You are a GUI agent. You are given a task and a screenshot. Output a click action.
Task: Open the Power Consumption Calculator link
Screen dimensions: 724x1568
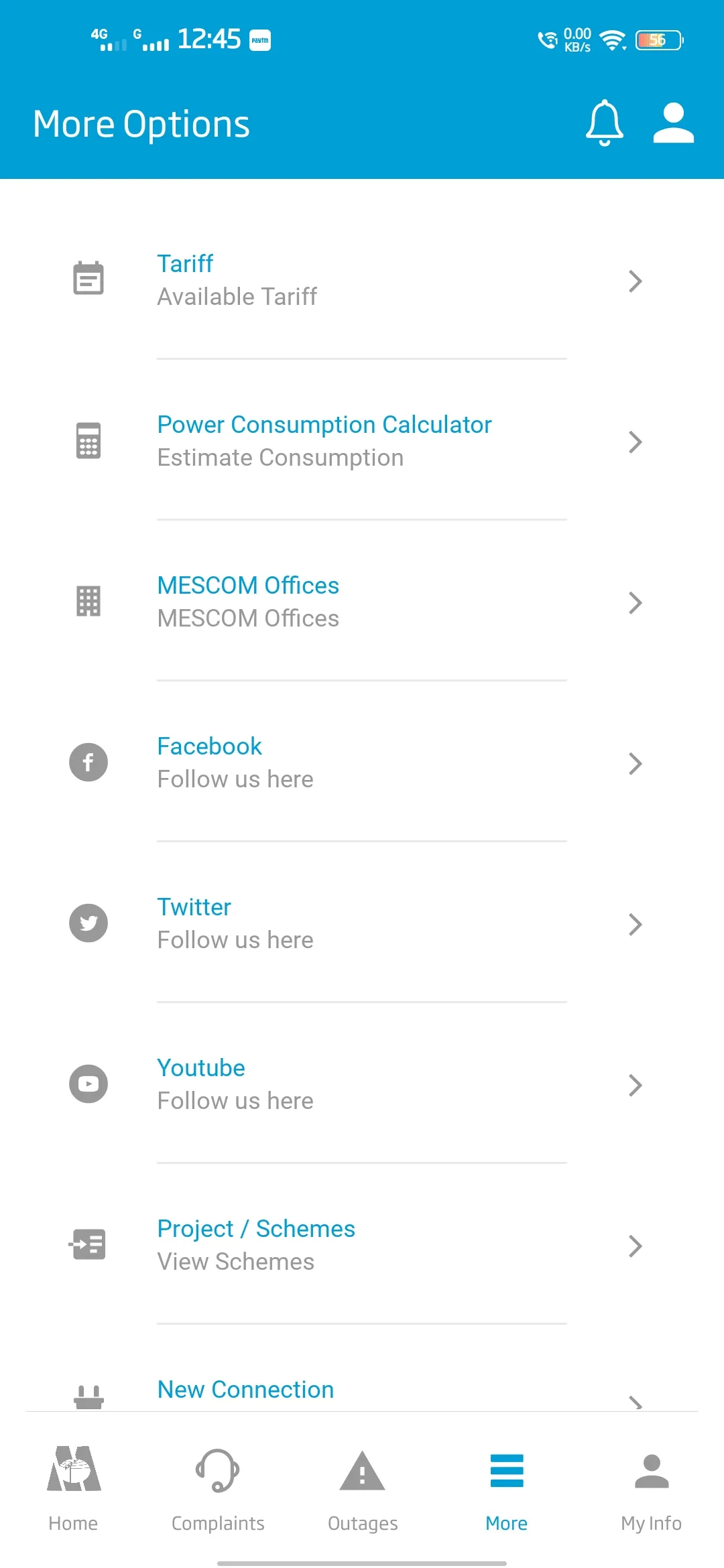(x=324, y=424)
